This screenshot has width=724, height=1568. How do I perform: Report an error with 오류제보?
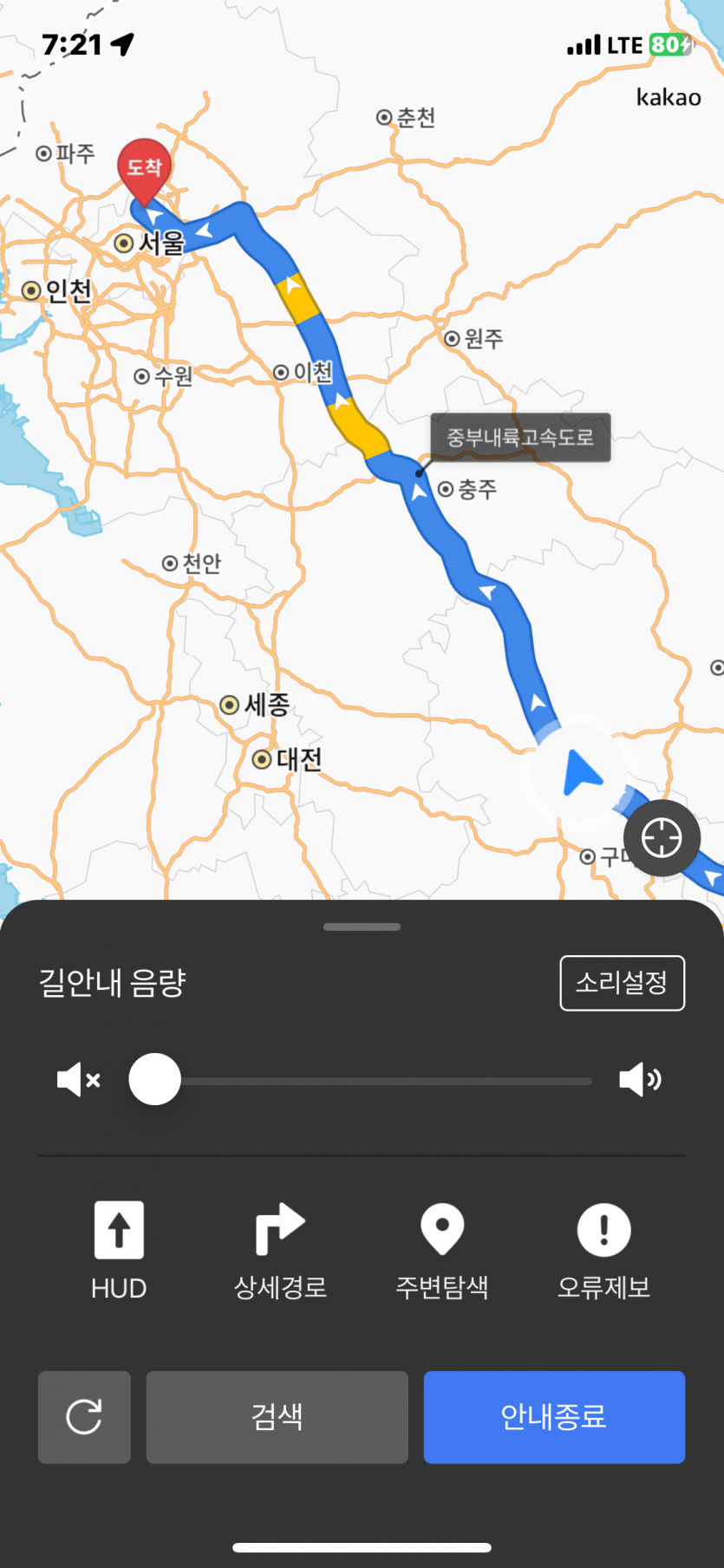point(603,1250)
